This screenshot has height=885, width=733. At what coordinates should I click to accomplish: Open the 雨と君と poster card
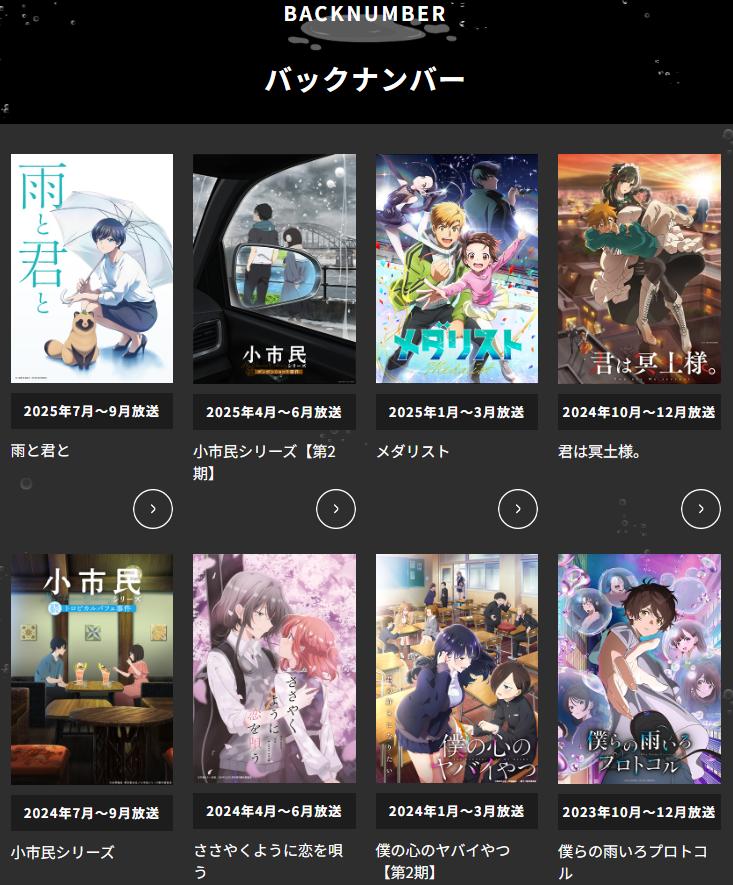coord(92,268)
